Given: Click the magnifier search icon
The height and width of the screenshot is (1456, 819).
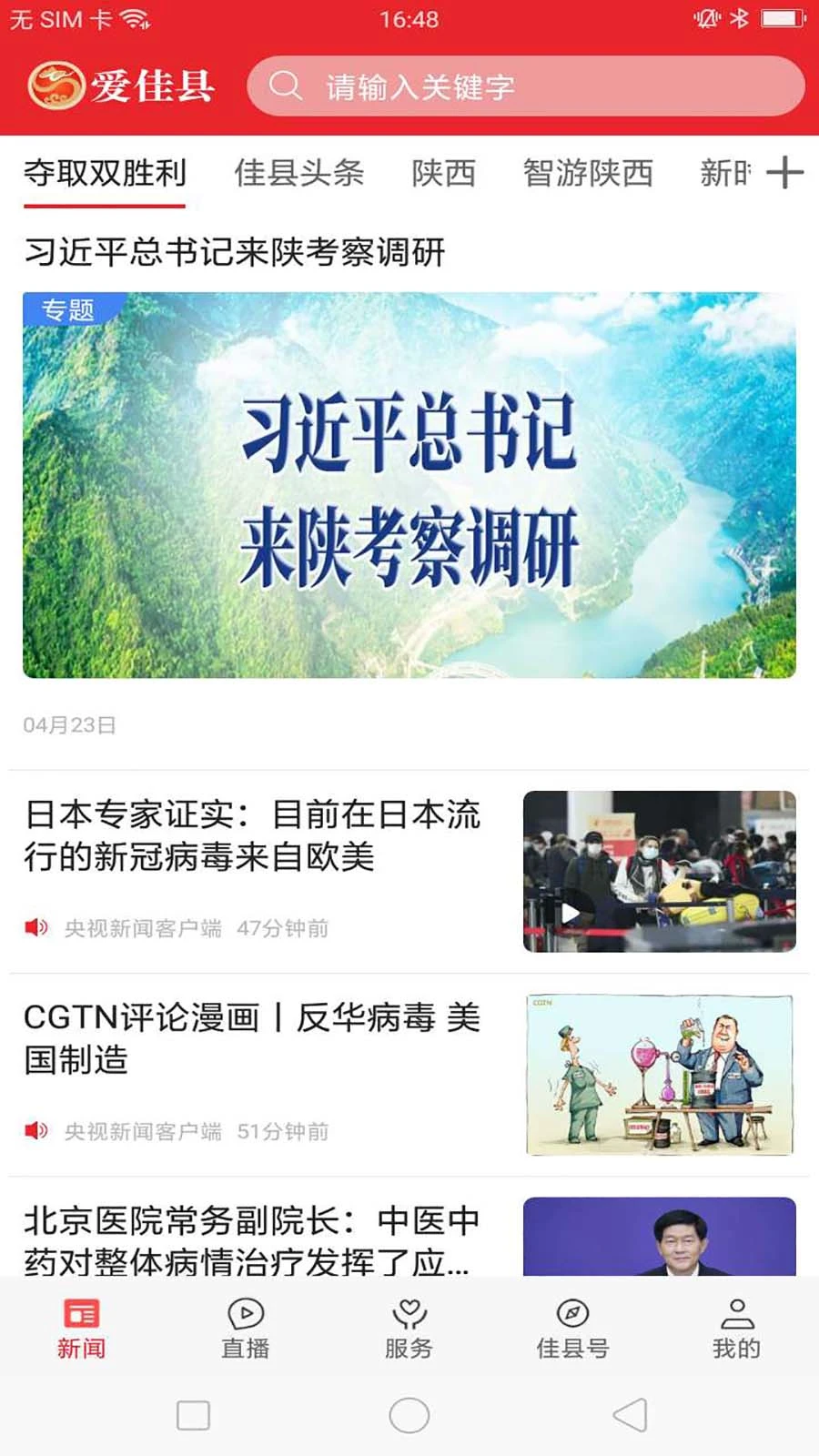Looking at the screenshot, I should point(287,86).
